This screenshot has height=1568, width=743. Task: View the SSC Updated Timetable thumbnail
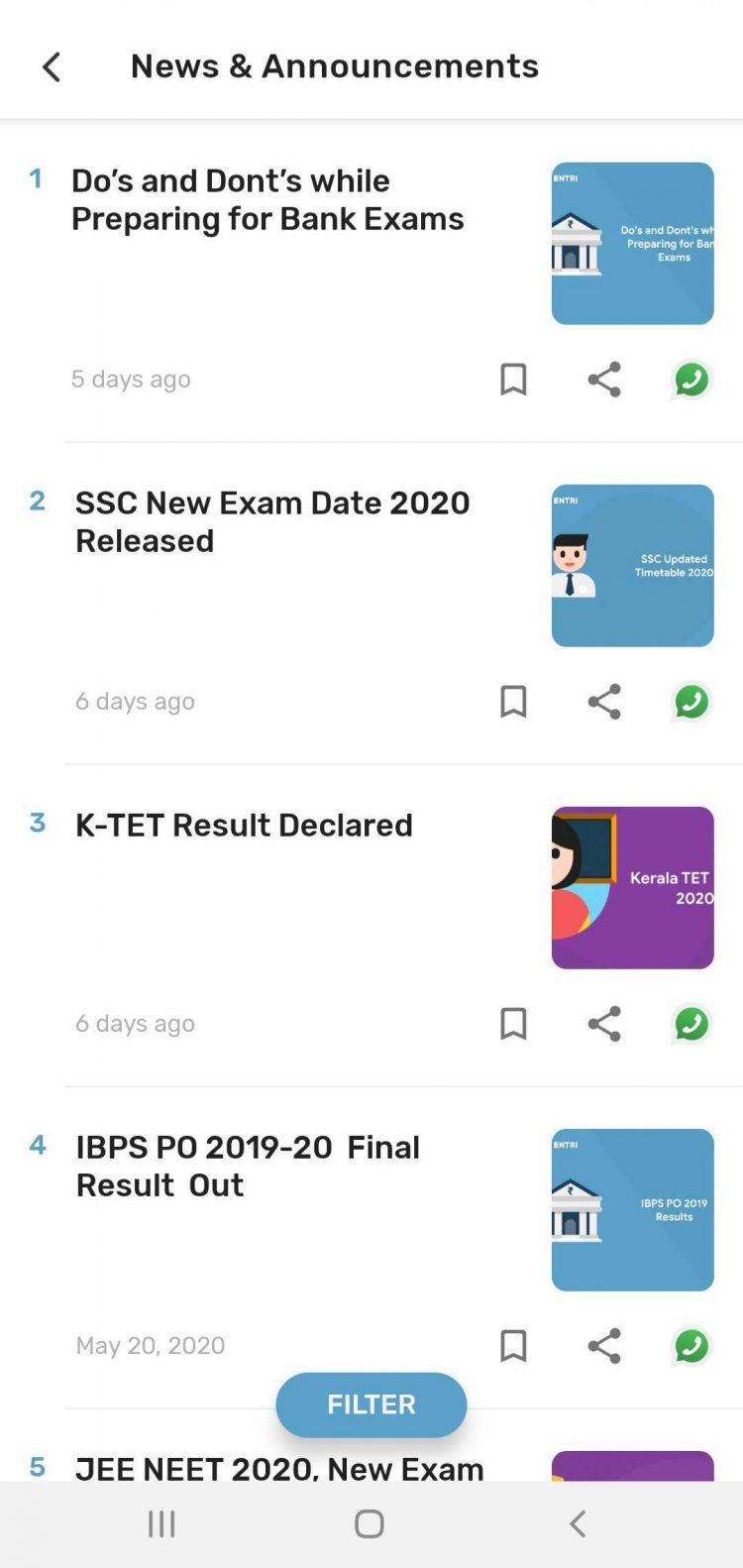(x=632, y=565)
